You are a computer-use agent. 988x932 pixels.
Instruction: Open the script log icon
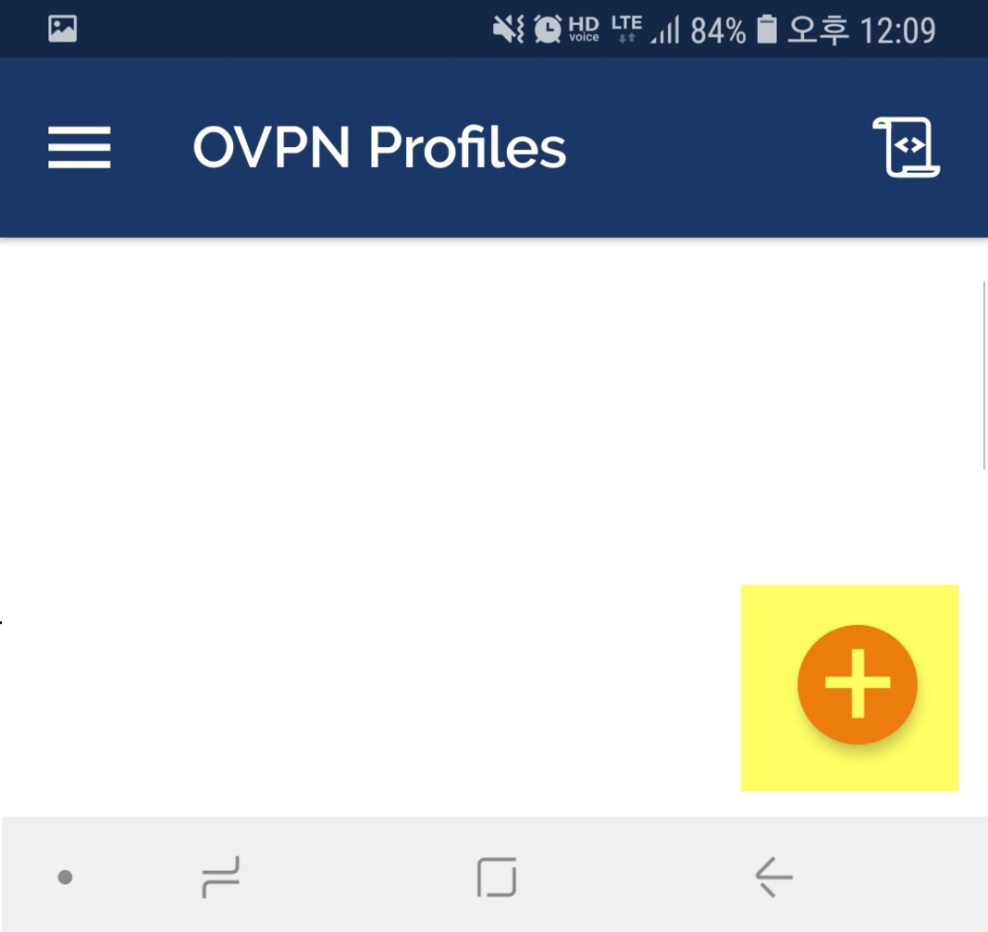pos(906,148)
